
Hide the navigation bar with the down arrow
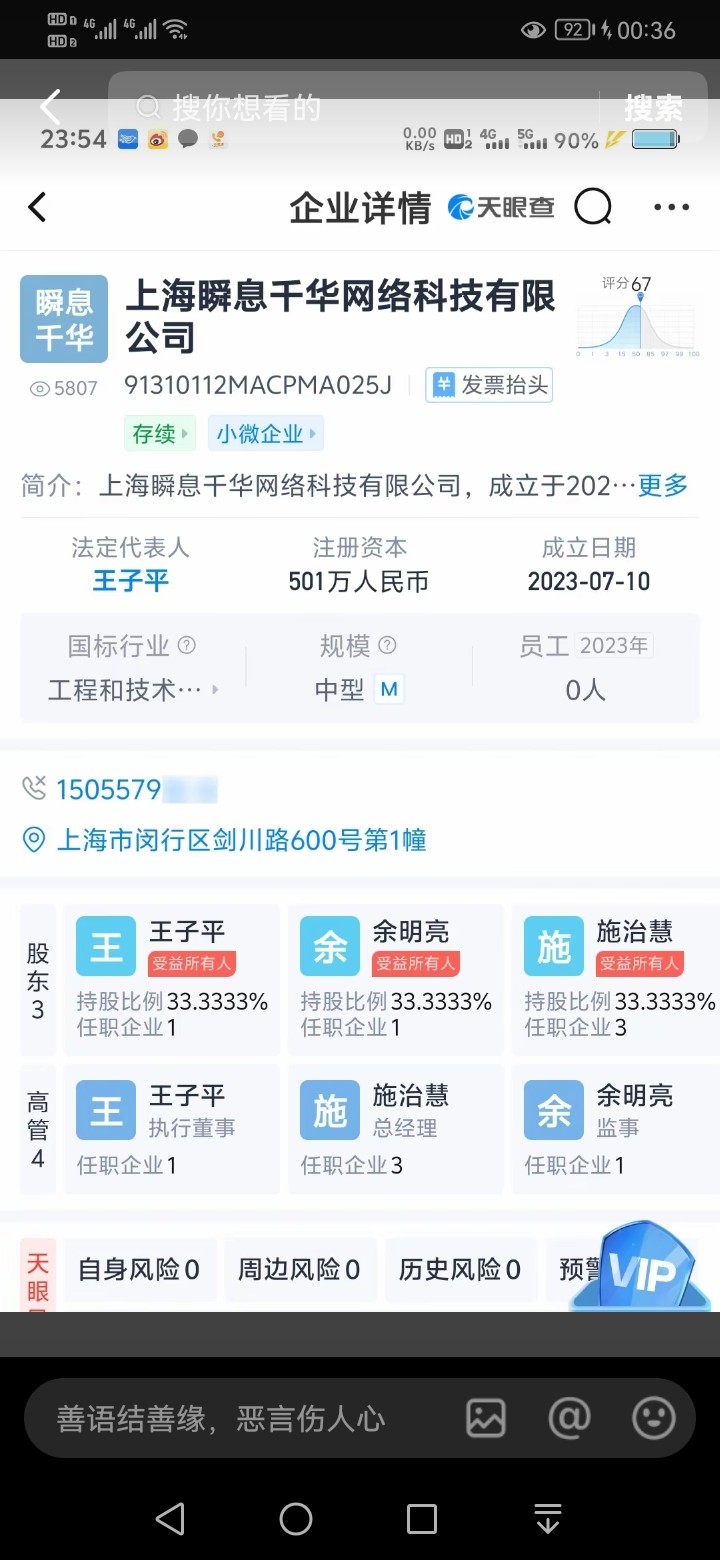548,1518
